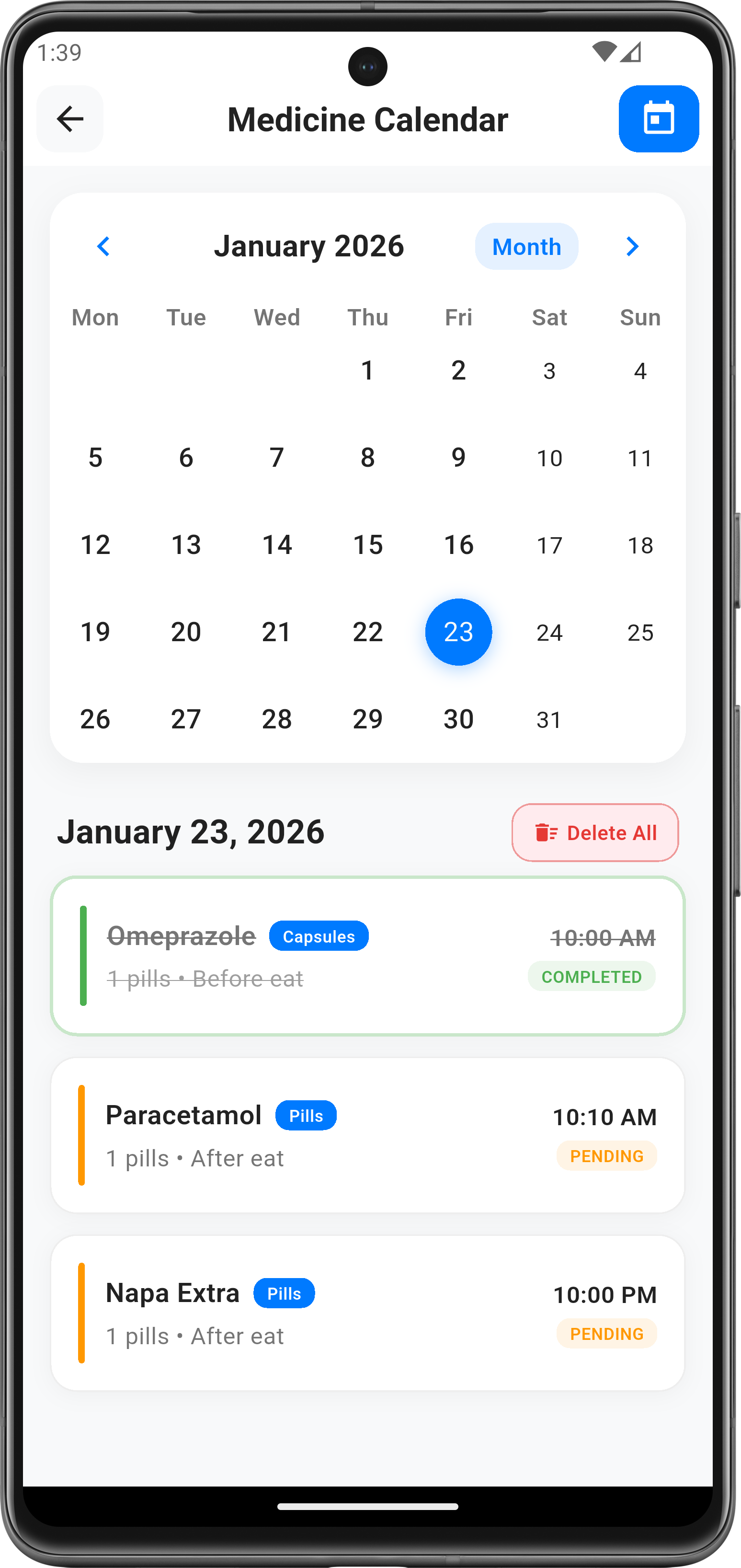
Task: Select January 20 on calendar
Action: point(186,632)
